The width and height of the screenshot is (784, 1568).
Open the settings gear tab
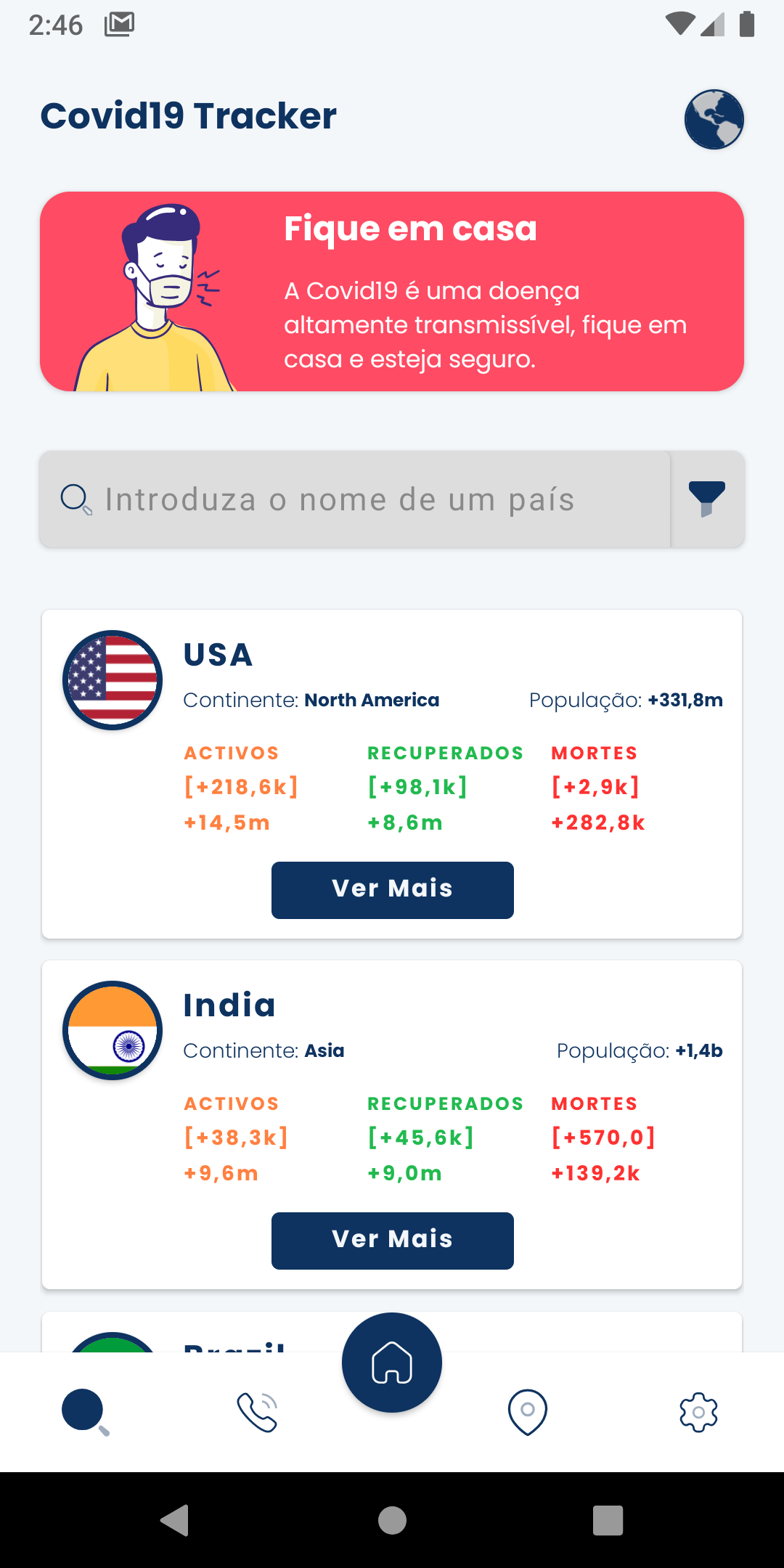point(698,1412)
